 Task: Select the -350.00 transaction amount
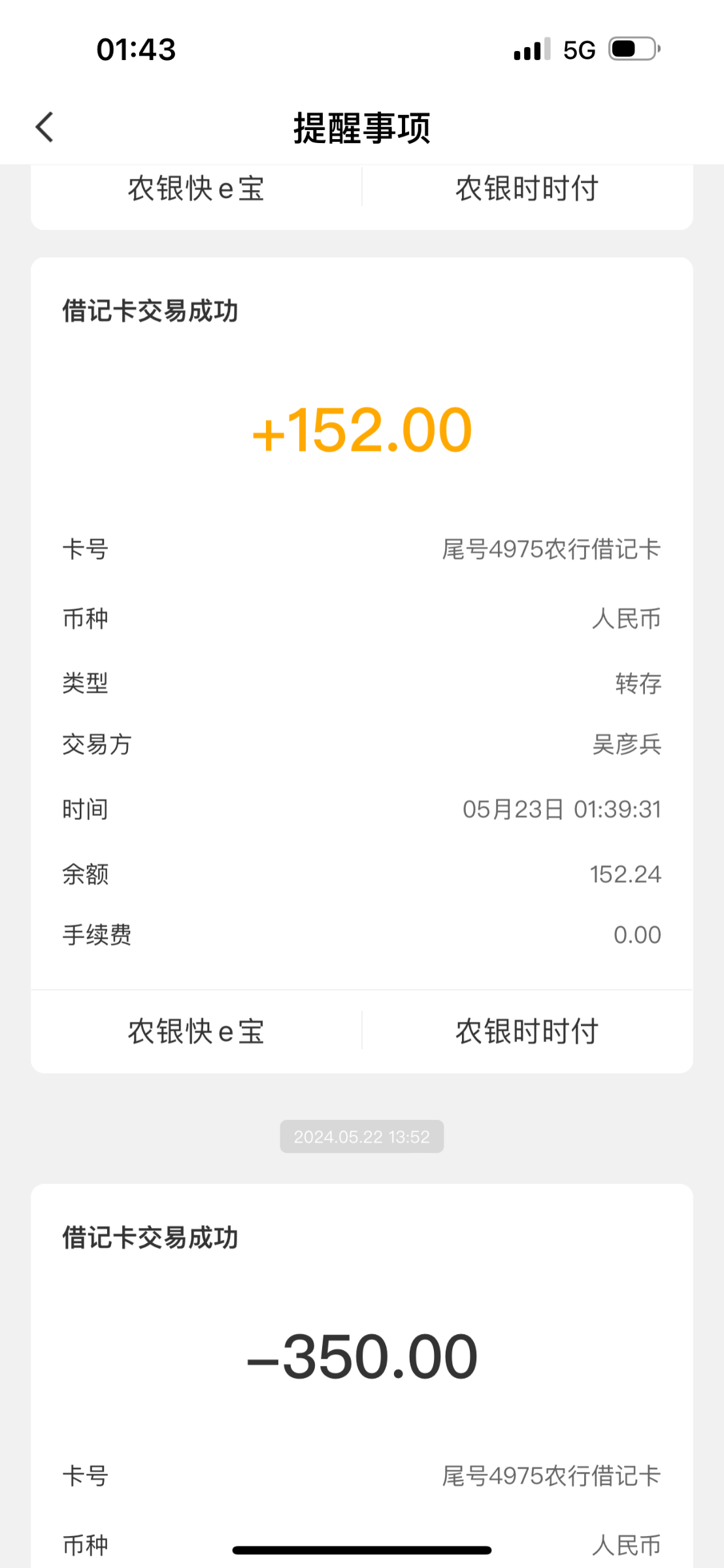pos(361,1355)
